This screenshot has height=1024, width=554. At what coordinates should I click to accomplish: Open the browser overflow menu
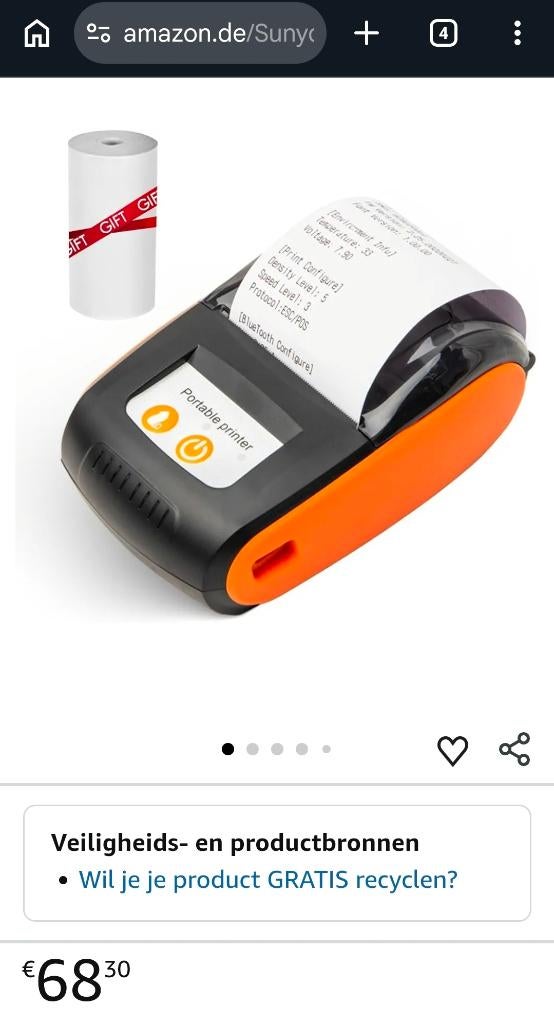517,33
